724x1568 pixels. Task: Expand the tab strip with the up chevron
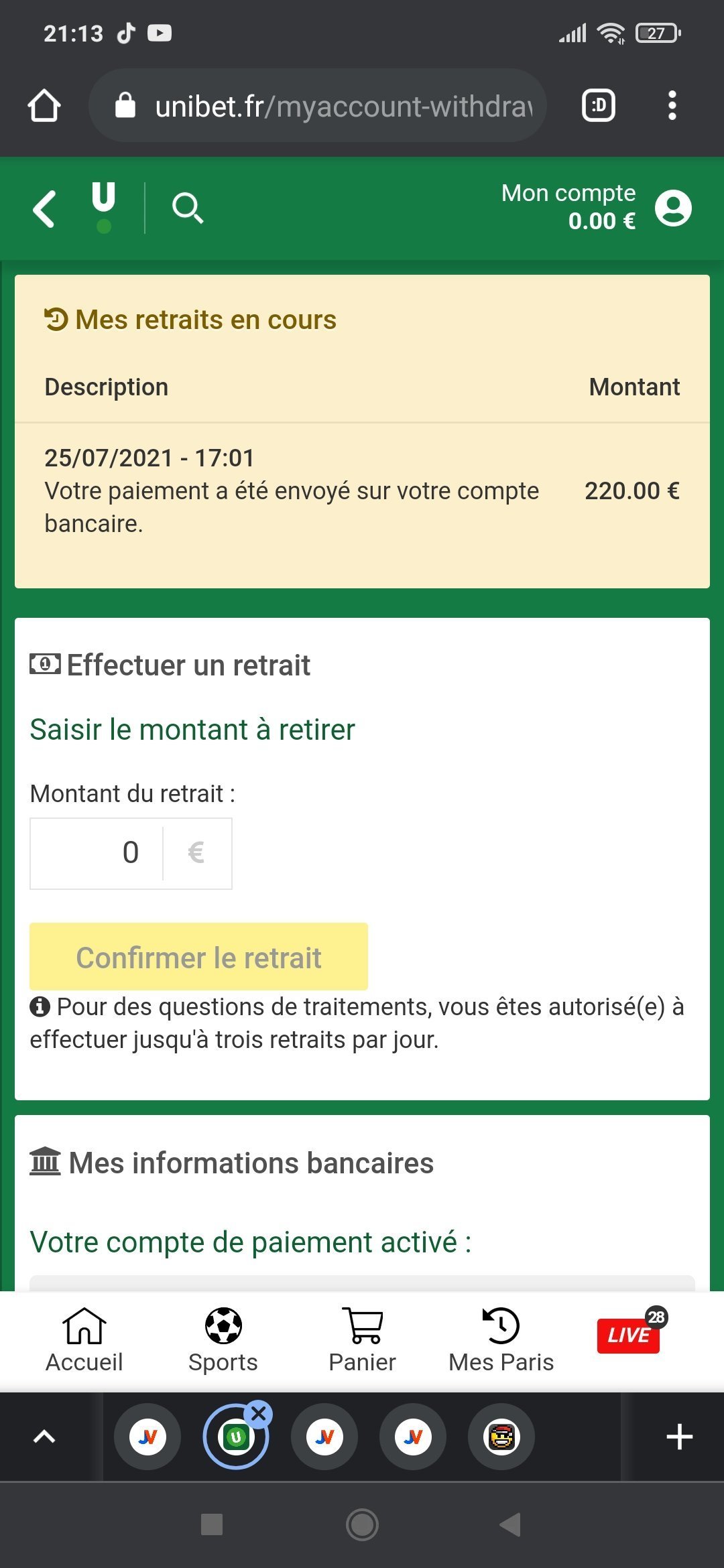pos(44,1437)
